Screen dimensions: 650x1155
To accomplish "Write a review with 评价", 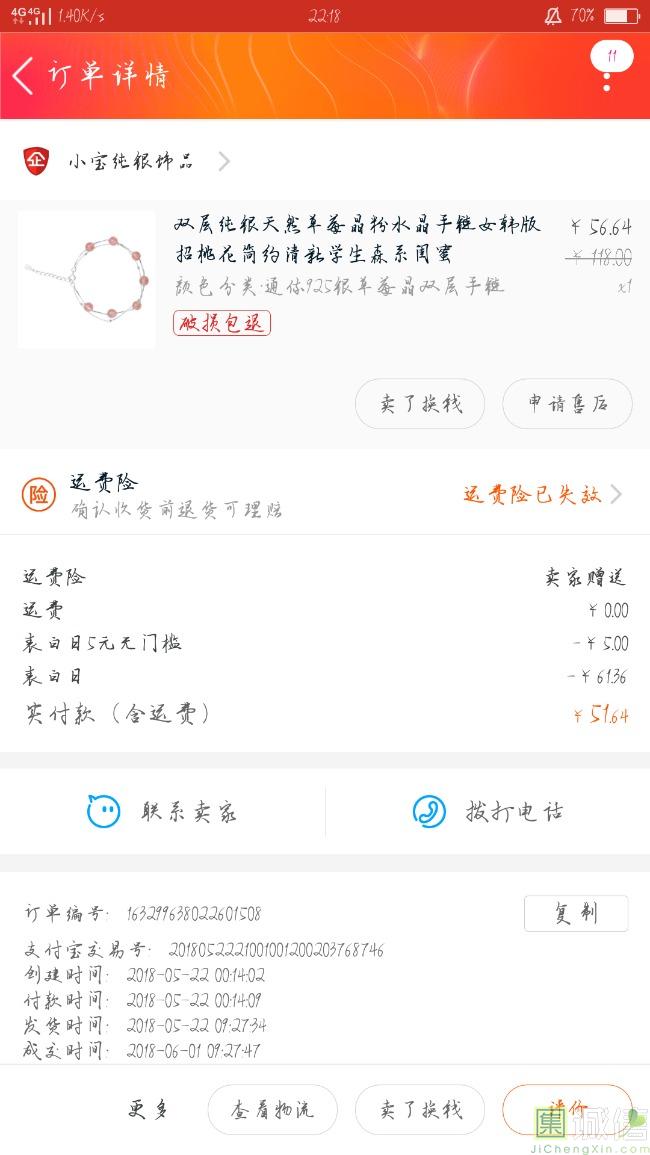I will [567, 1108].
